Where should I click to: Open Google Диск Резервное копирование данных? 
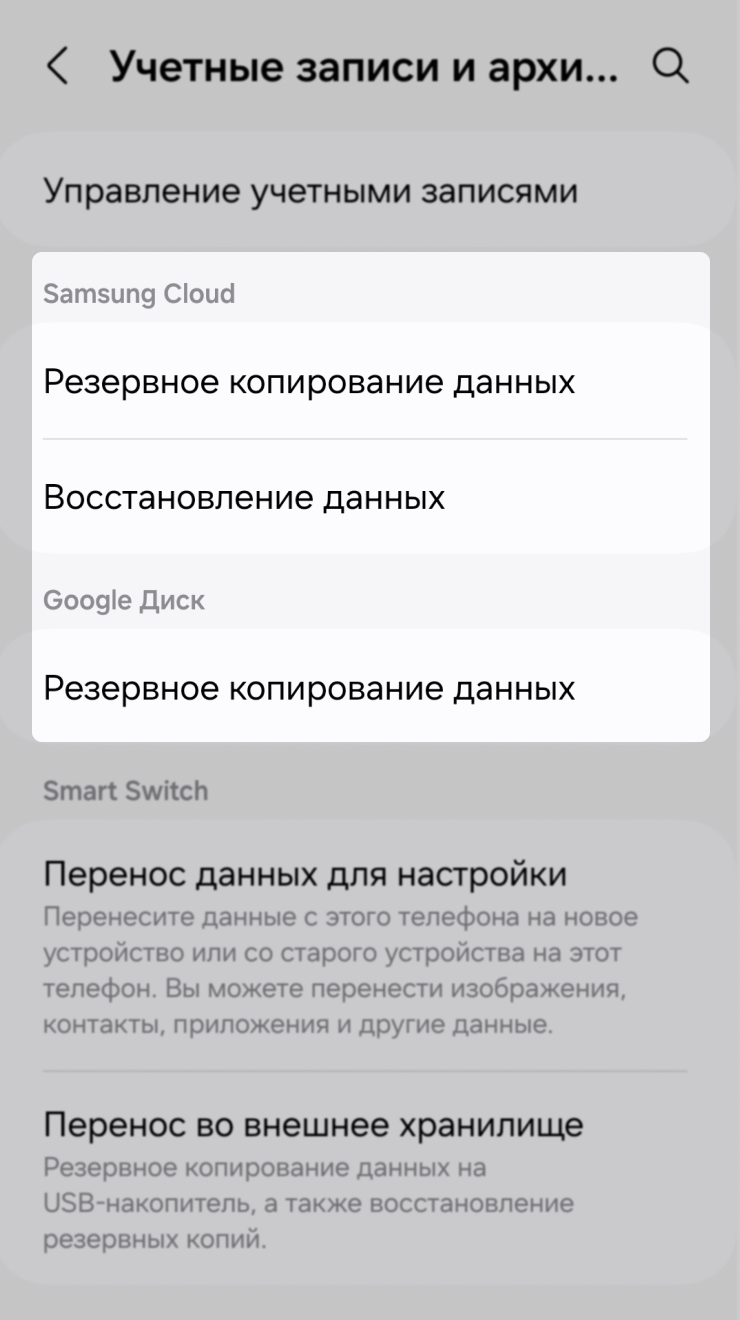coord(310,688)
